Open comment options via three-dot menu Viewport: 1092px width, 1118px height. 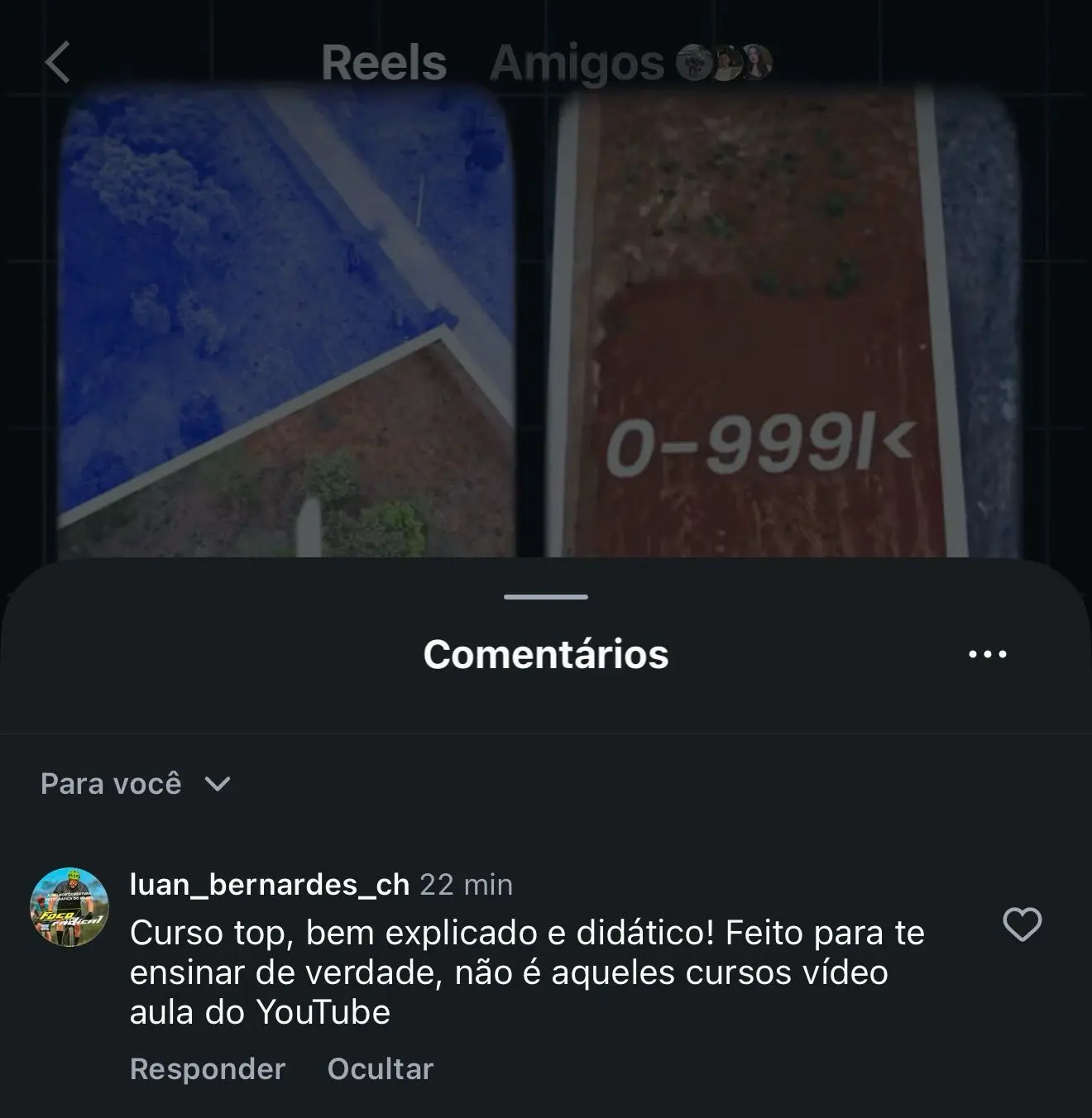(989, 655)
